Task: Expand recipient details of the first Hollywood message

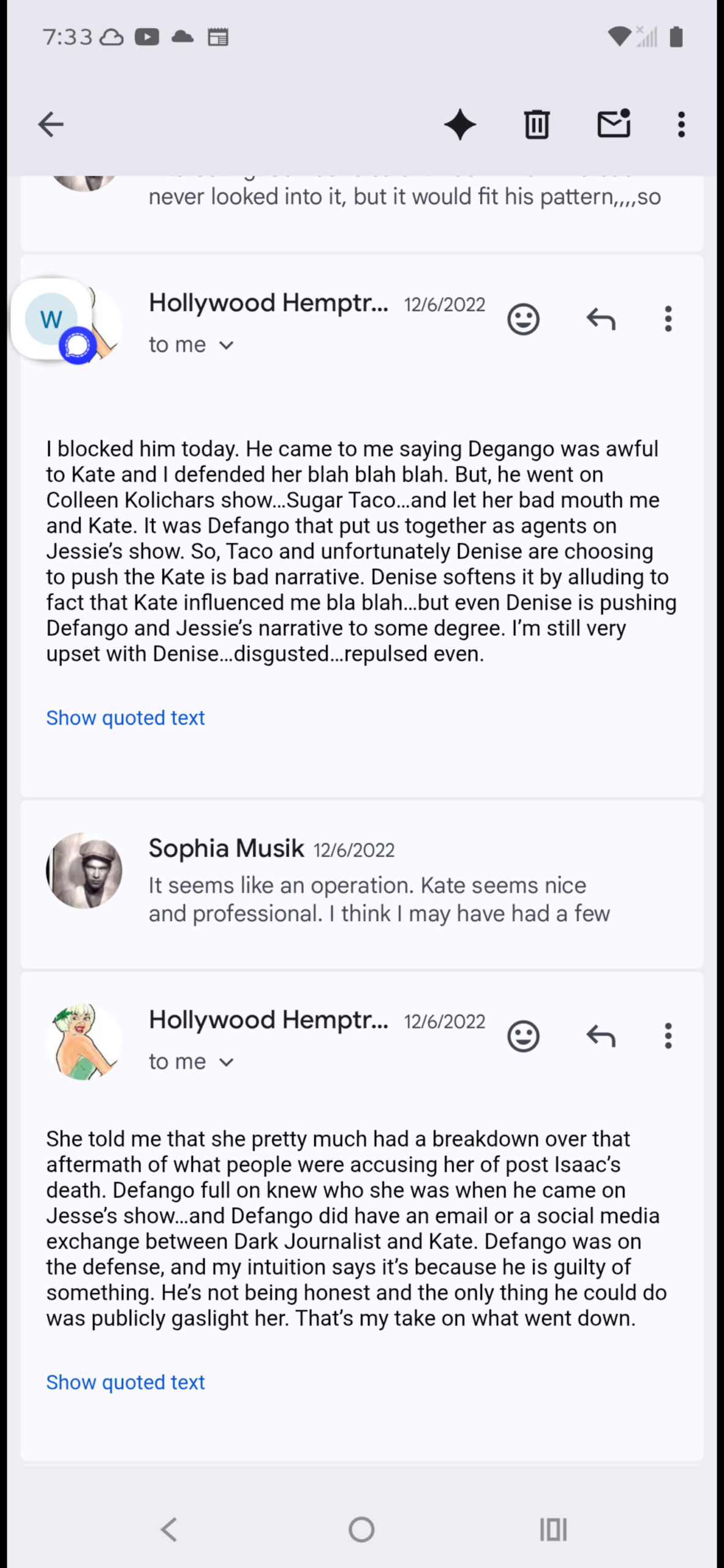Action: pos(191,345)
